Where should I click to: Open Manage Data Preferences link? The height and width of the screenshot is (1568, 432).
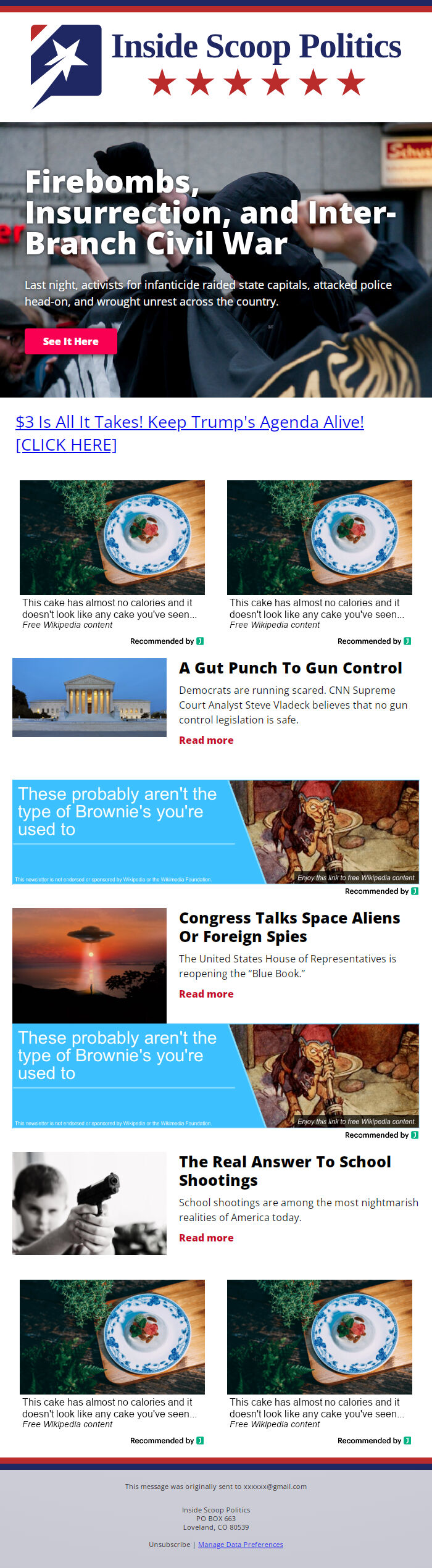pos(241,1545)
